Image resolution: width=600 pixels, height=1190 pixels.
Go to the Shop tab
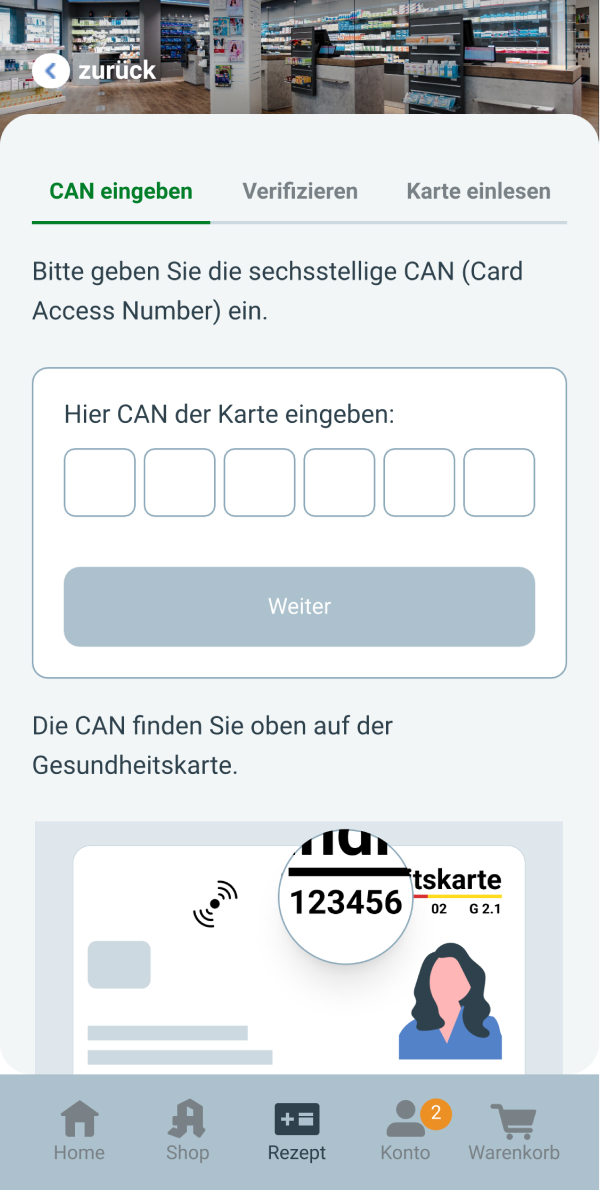[x=187, y=1132]
